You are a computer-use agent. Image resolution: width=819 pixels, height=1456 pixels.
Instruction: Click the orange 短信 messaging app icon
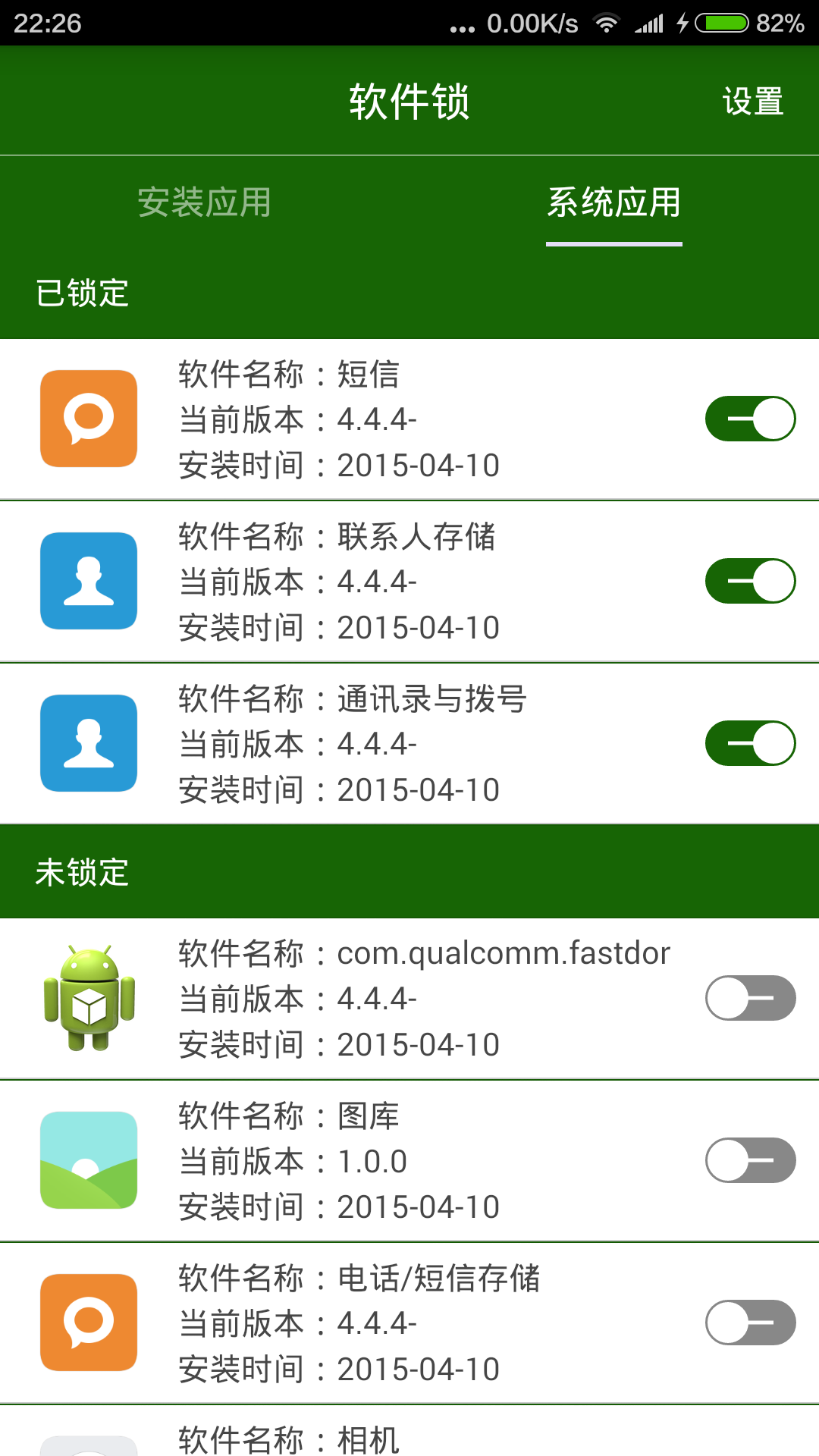pyautogui.click(x=88, y=418)
